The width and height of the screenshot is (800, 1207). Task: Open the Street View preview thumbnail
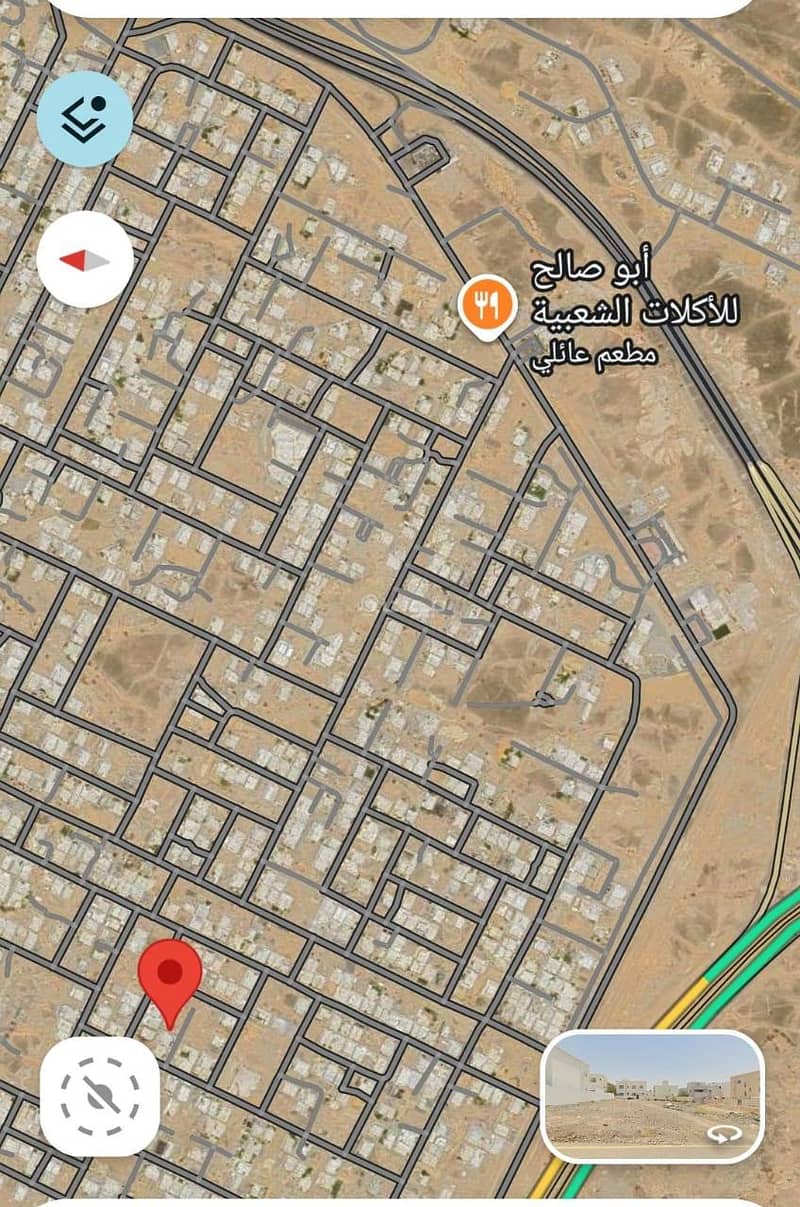click(653, 1095)
